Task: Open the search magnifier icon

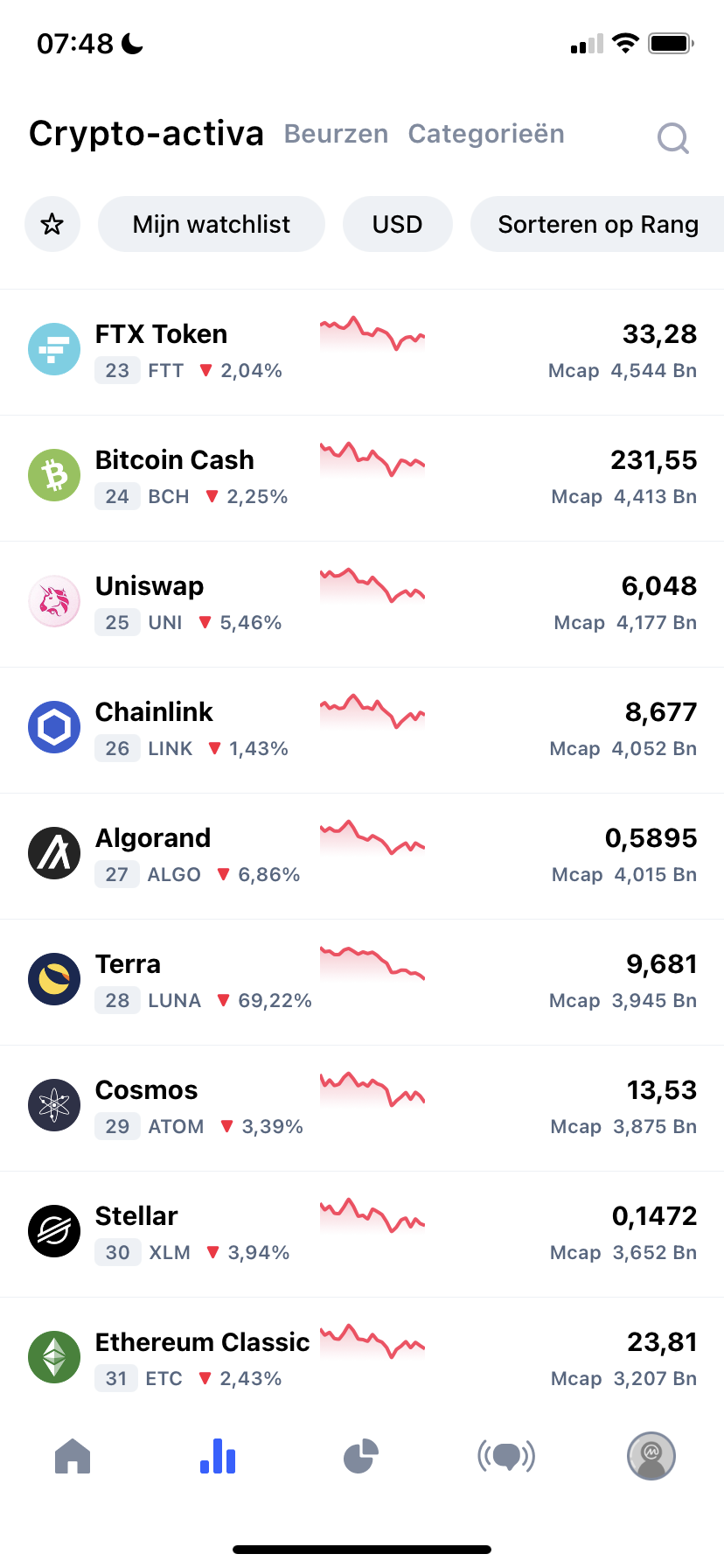Action: pos(673,137)
